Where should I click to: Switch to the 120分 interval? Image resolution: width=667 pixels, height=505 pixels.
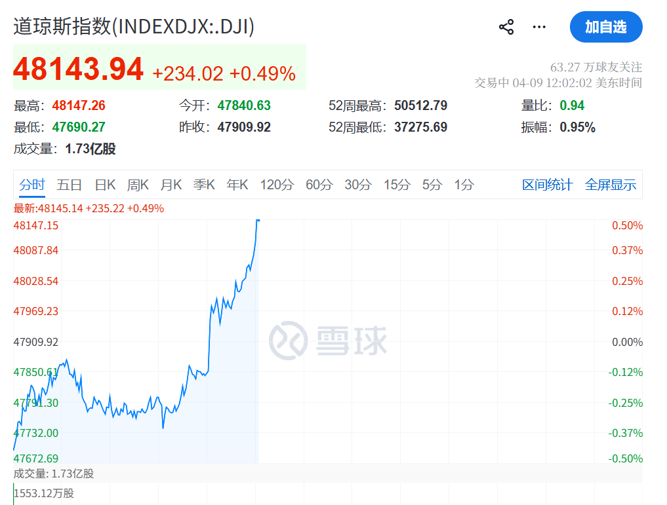tap(277, 185)
